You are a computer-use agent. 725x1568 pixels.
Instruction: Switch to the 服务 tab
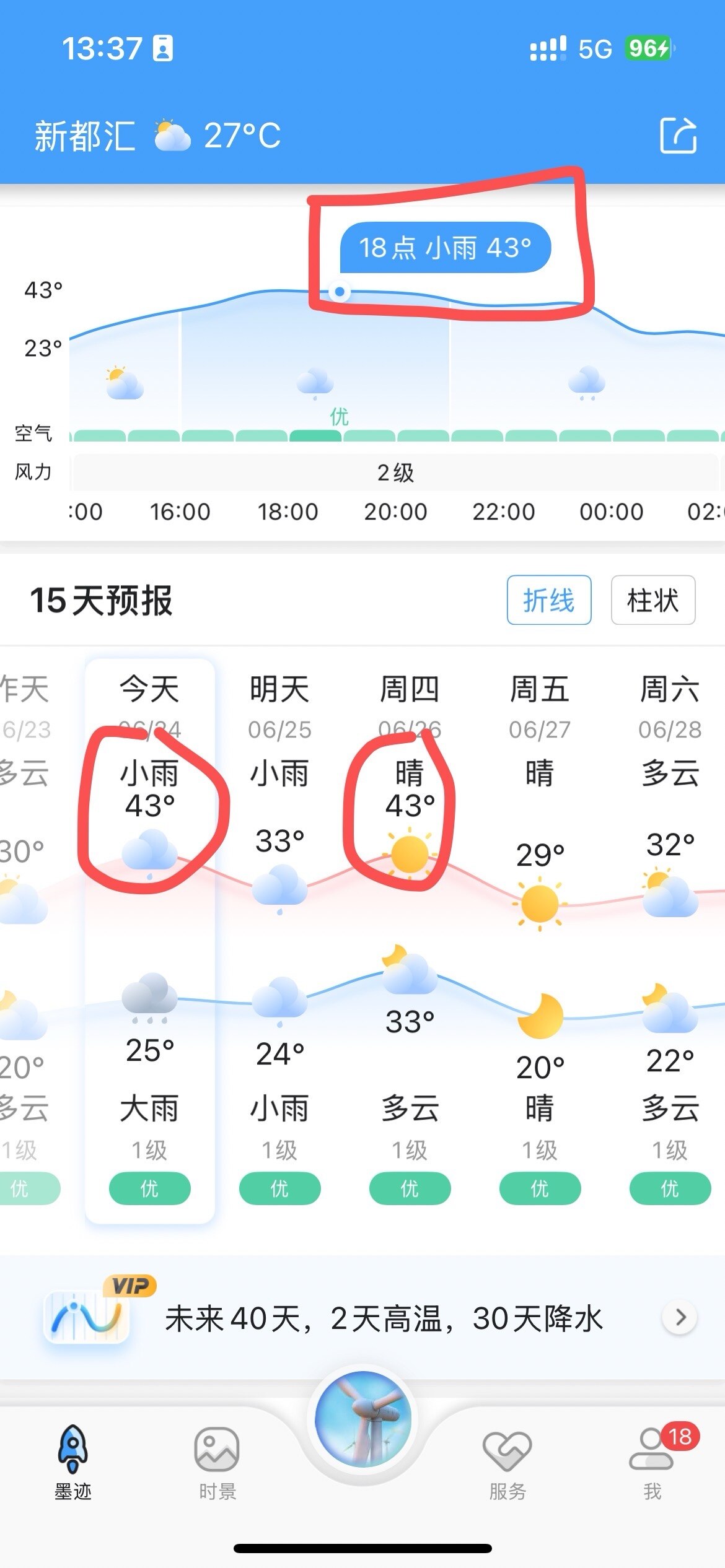click(x=507, y=1463)
